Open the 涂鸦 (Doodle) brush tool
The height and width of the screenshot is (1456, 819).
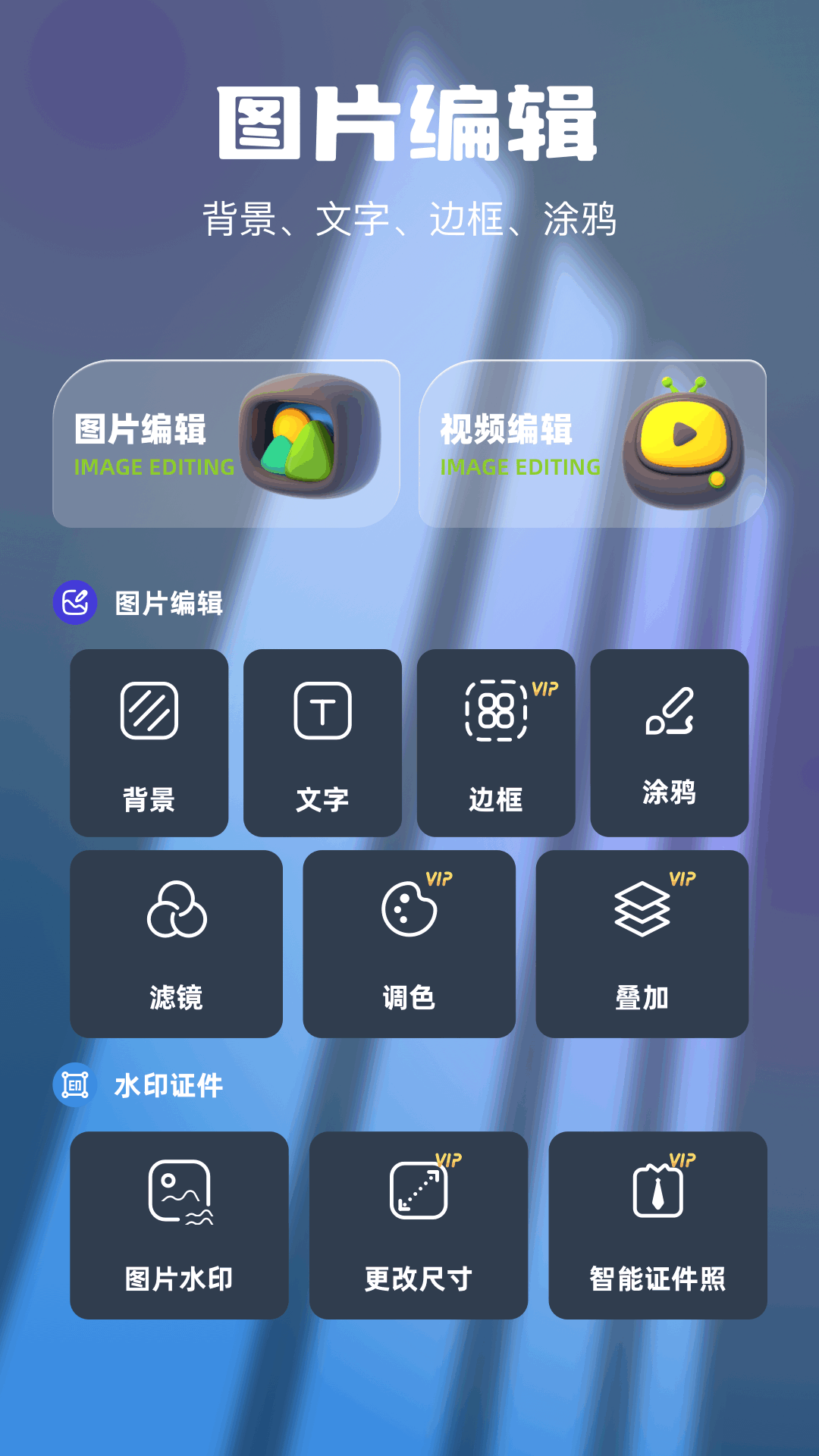click(670, 743)
